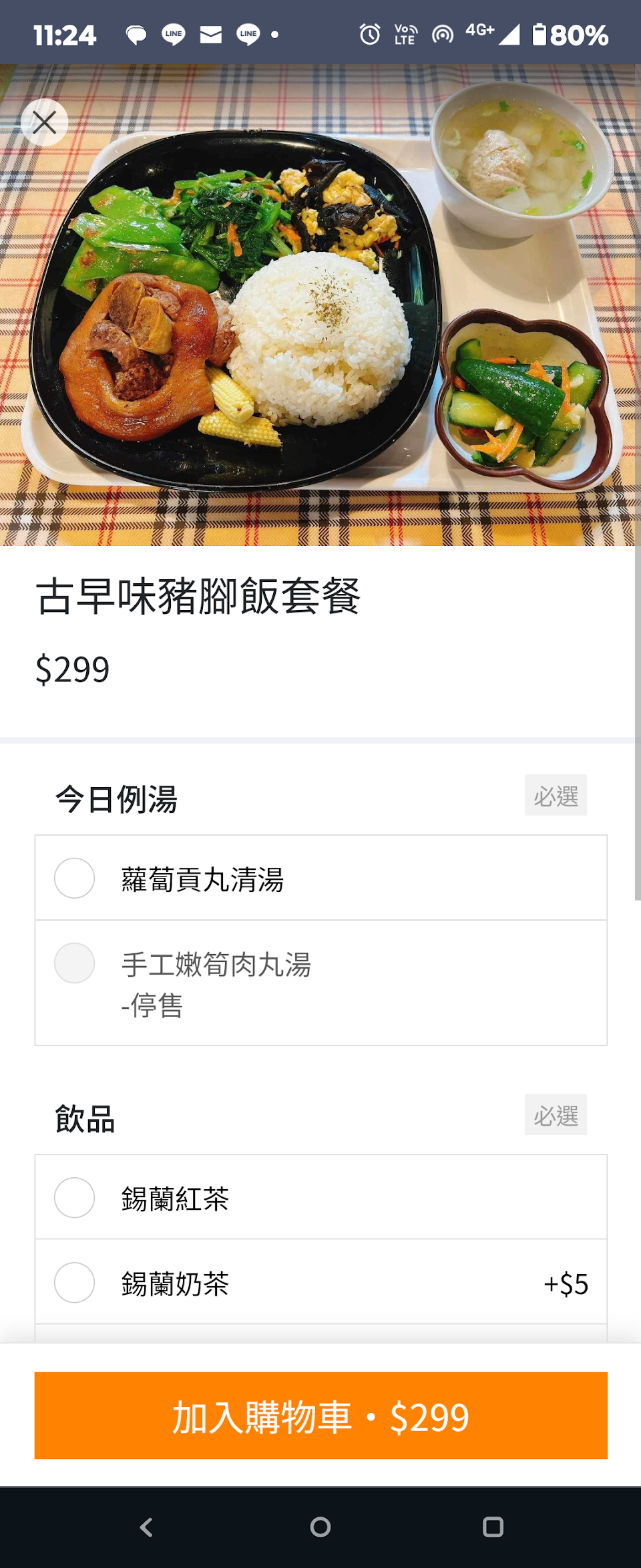Tap 加入購物車 to add to cart

320,1415
